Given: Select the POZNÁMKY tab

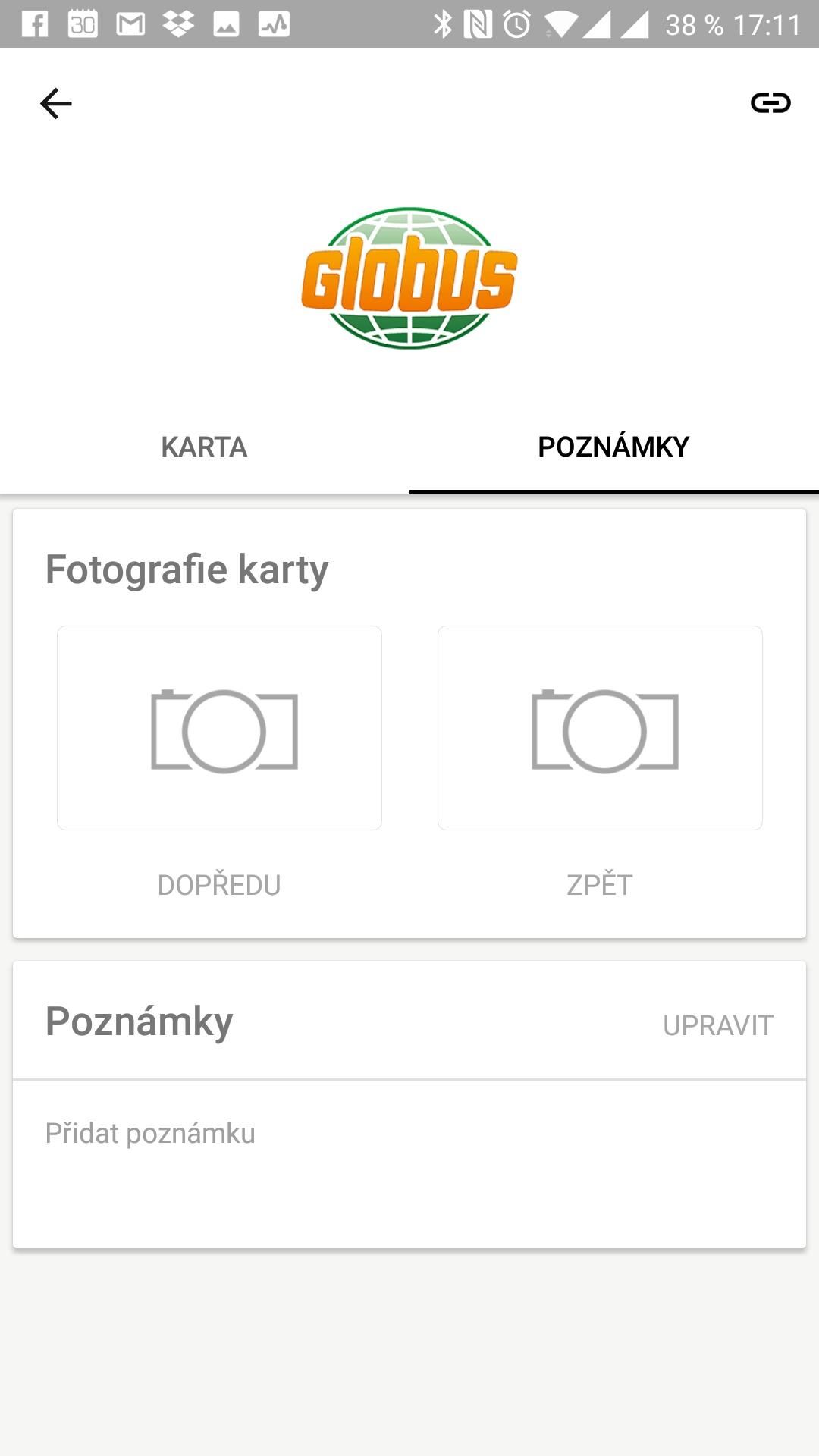Looking at the screenshot, I should 614,447.
